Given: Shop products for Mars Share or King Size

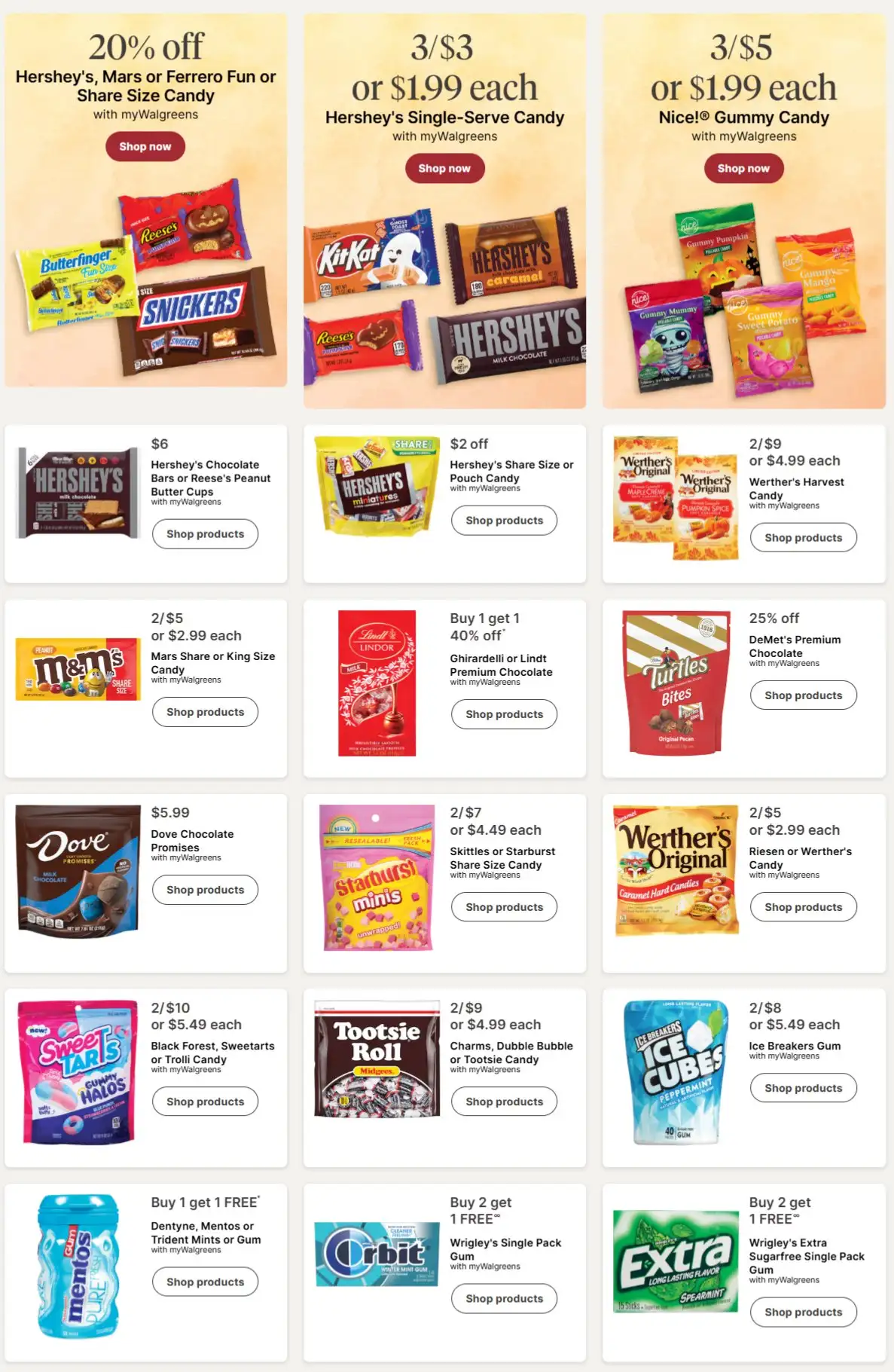Looking at the screenshot, I should tap(205, 711).
